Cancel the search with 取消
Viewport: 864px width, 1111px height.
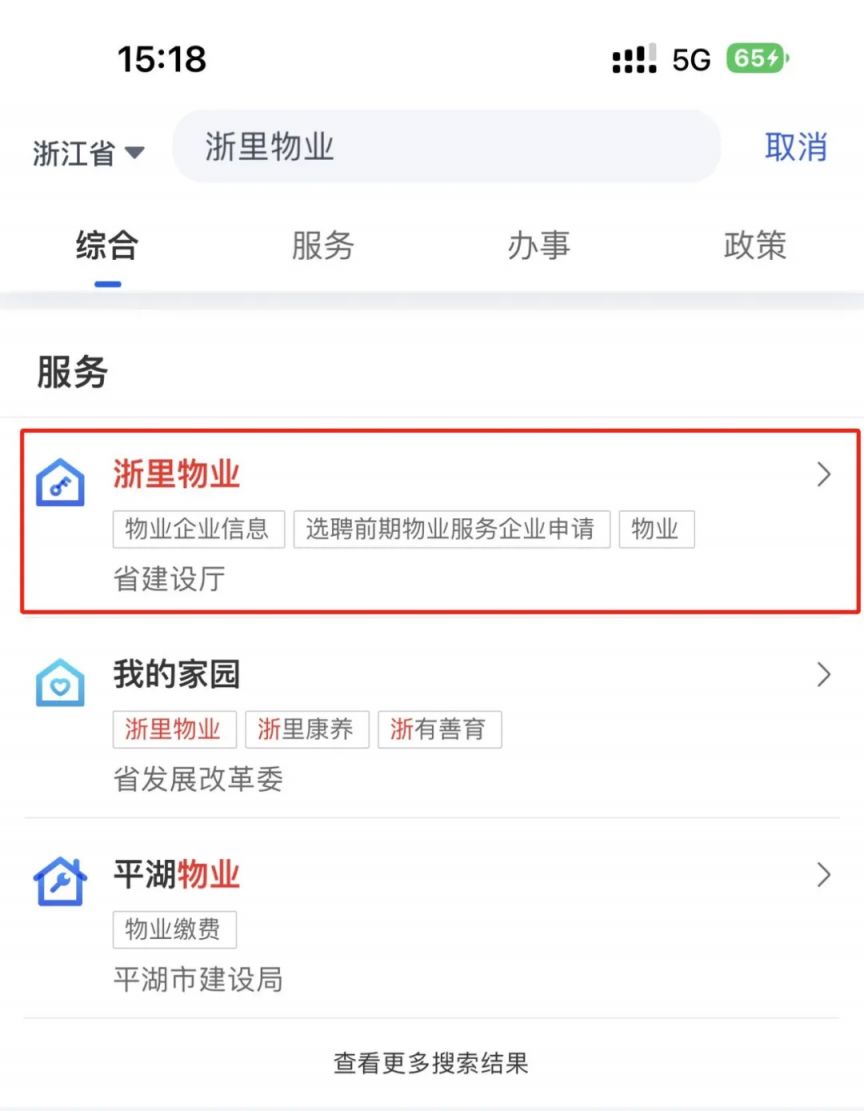coord(795,147)
